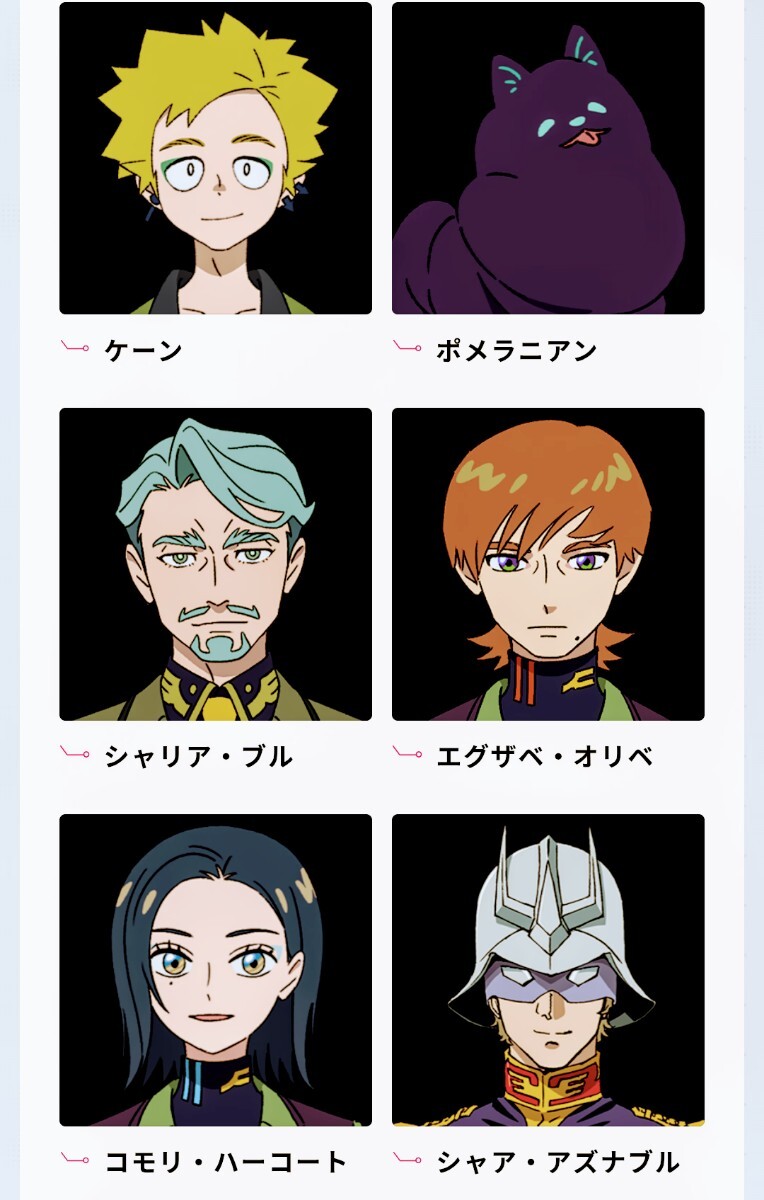Show the シャア・アズナブル character page
Viewport: 764px width, 1200px height.
click(x=548, y=970)
